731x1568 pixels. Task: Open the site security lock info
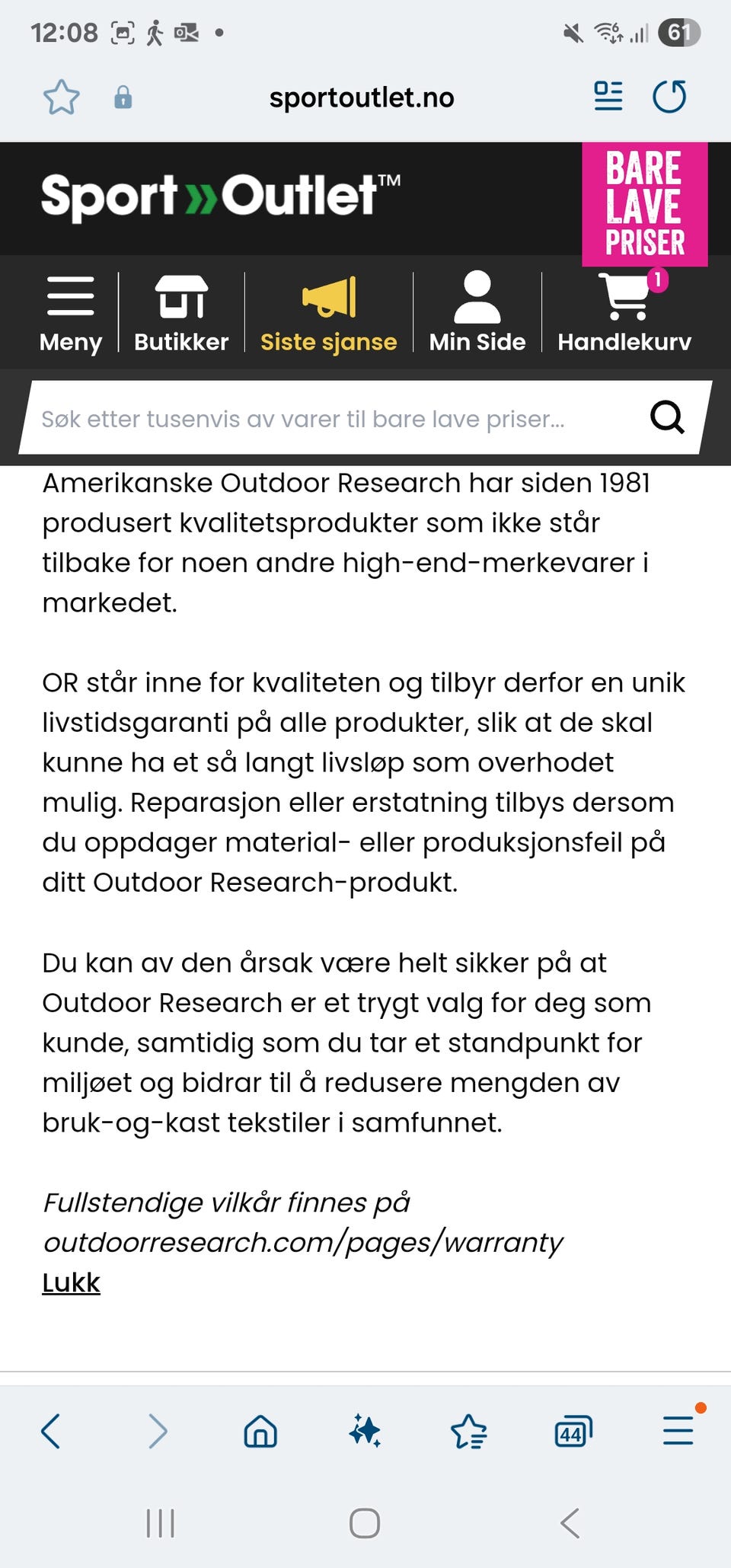pyautogui.click(x=123, y=97)
